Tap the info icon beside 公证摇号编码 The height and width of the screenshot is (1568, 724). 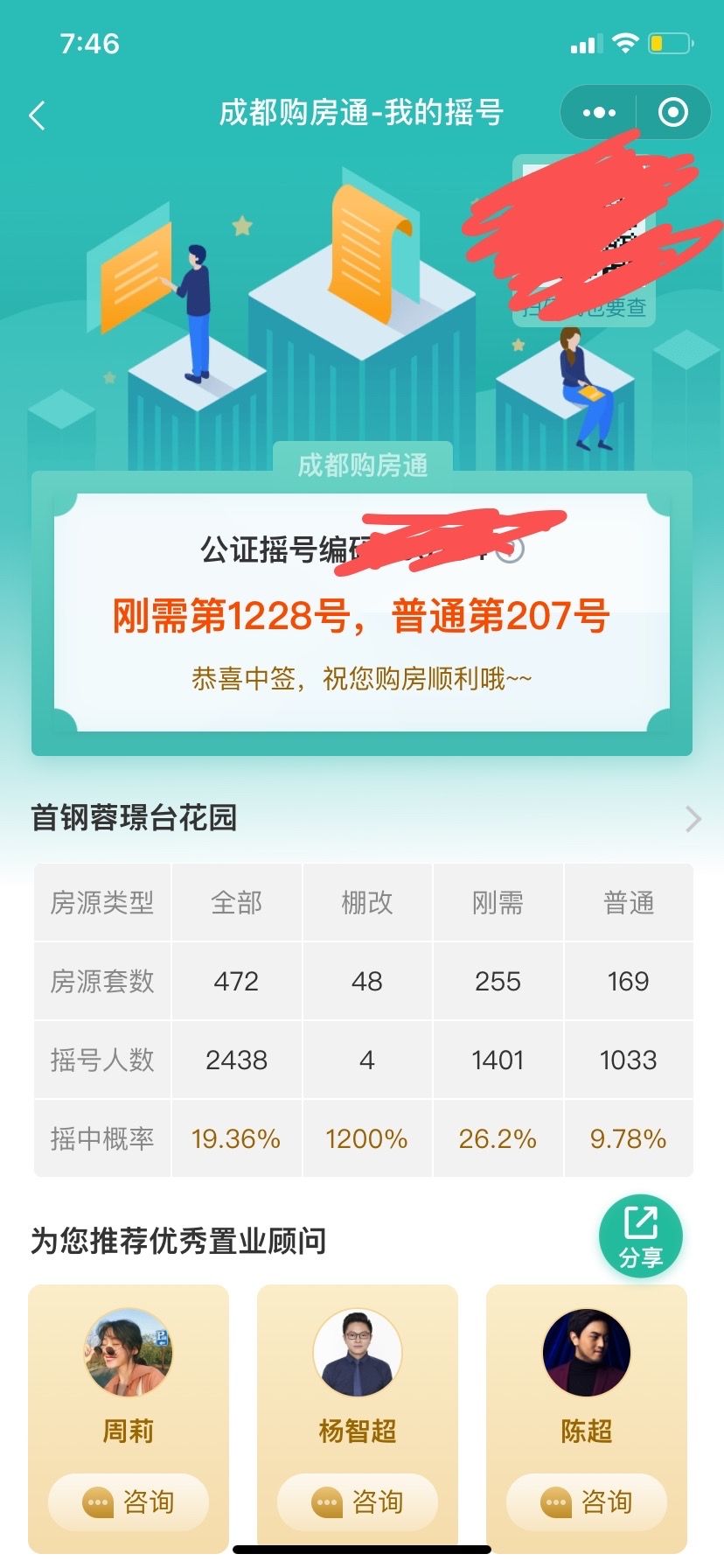click(x=512, y=553)
